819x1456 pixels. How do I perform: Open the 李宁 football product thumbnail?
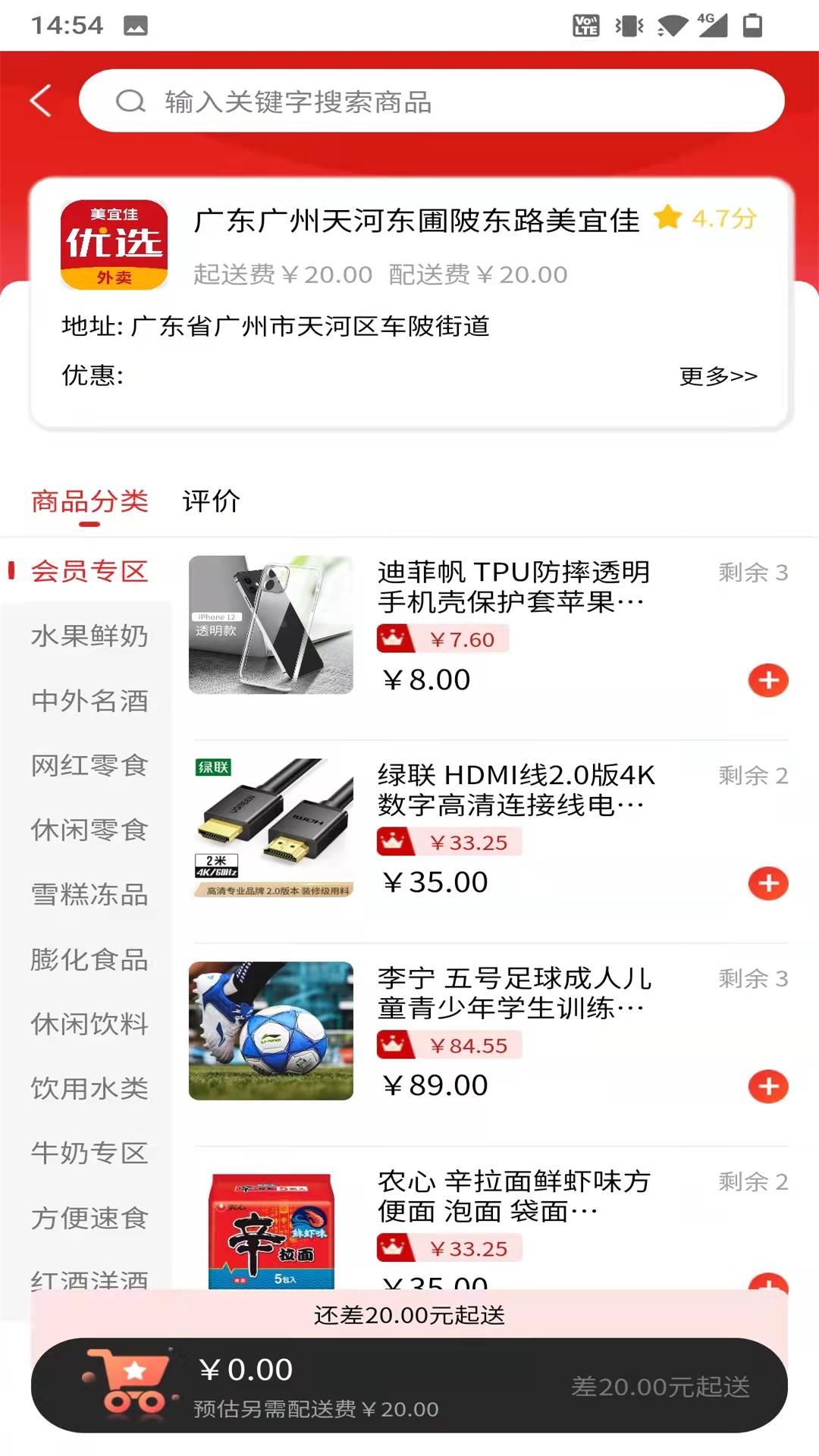[271, 1031]
